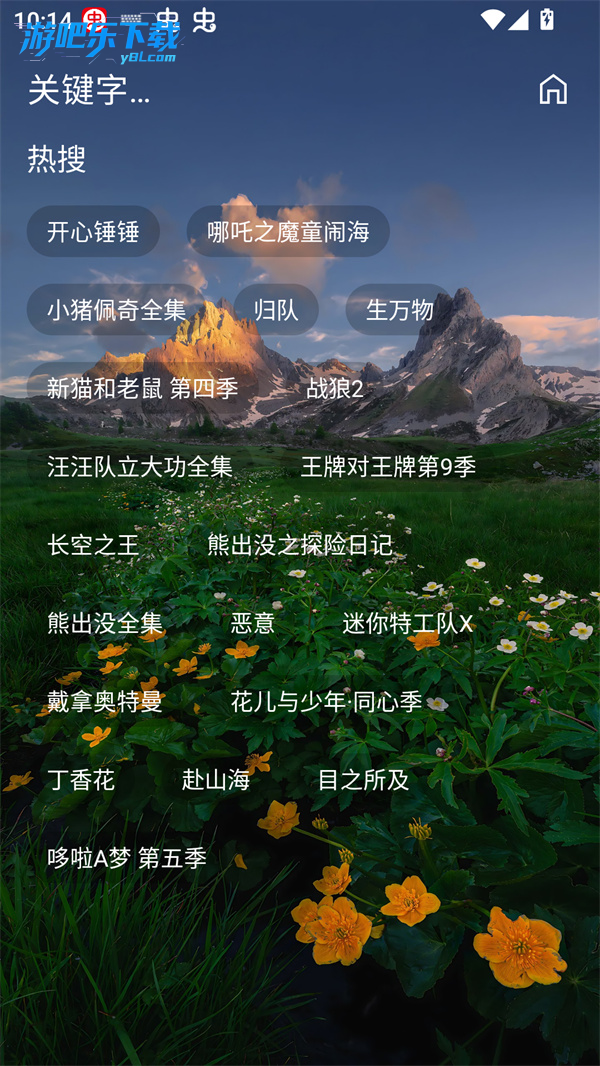
Task: Choose 熊出没之探险日记 chip
Action: click(x=300, y=545)
